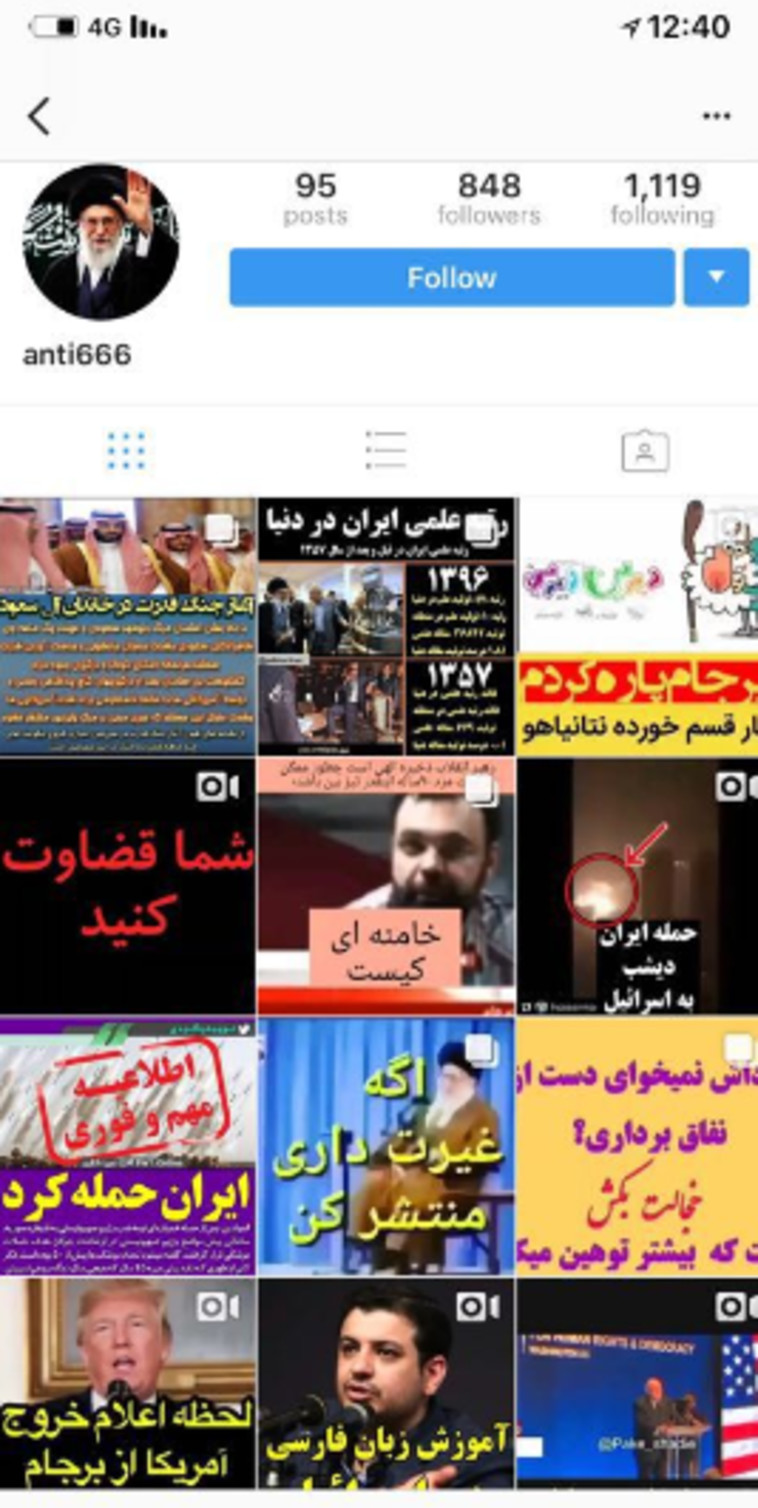The height and width of the screenshot is (1508, 758).
Task: Open the post labeled خامنه ای کیست
Action: click(386, 887)
